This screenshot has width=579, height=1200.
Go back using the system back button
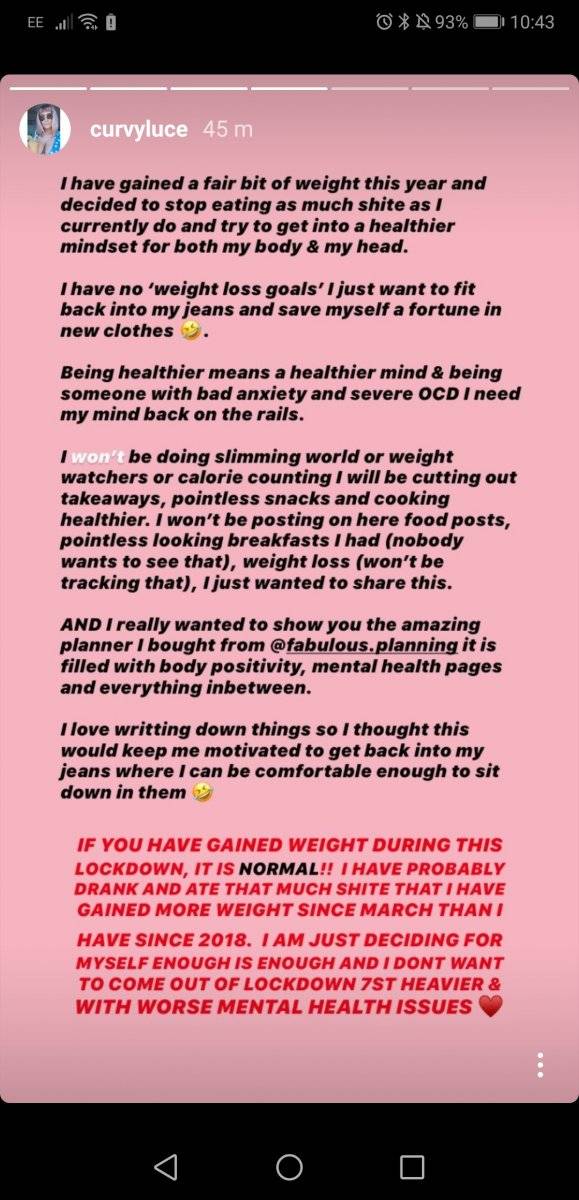[166, 1166]
